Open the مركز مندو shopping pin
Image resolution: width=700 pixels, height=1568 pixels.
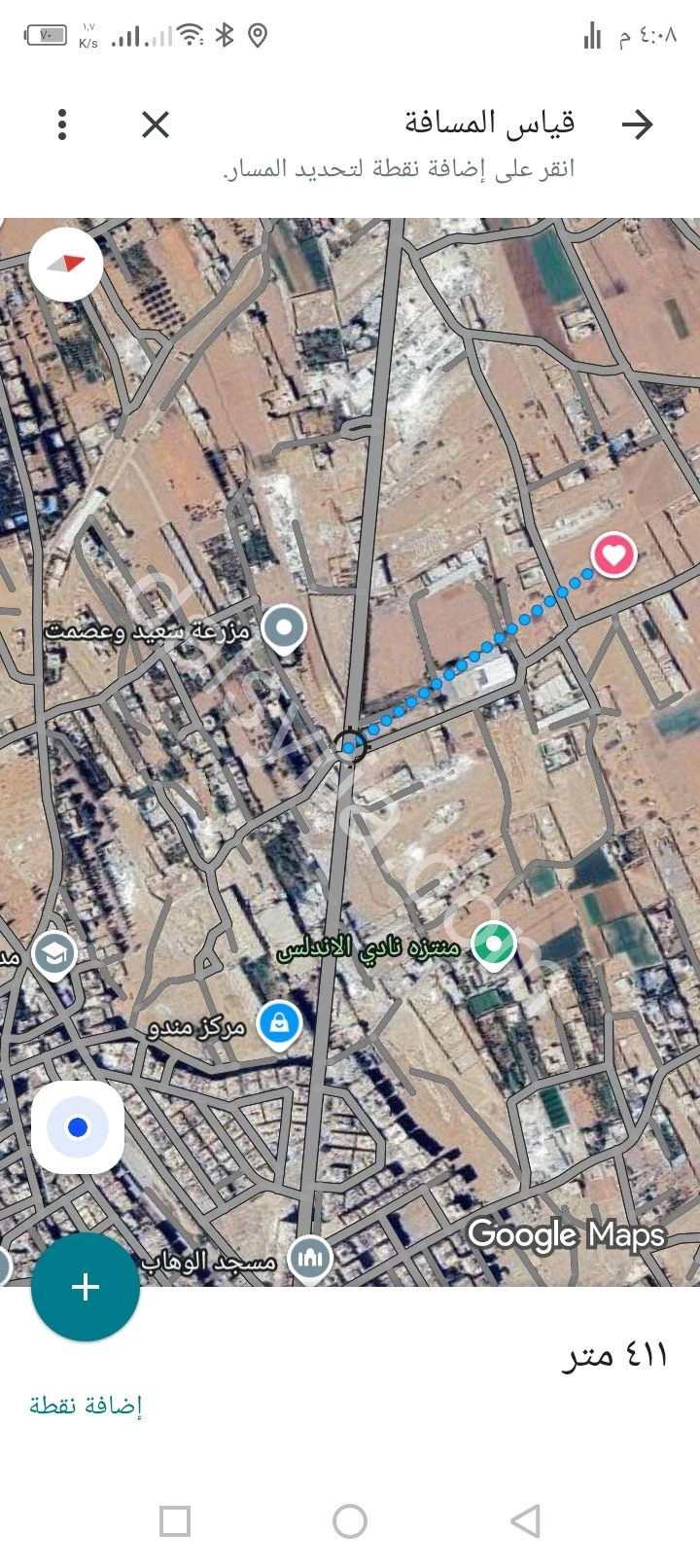coord(279,1024)
